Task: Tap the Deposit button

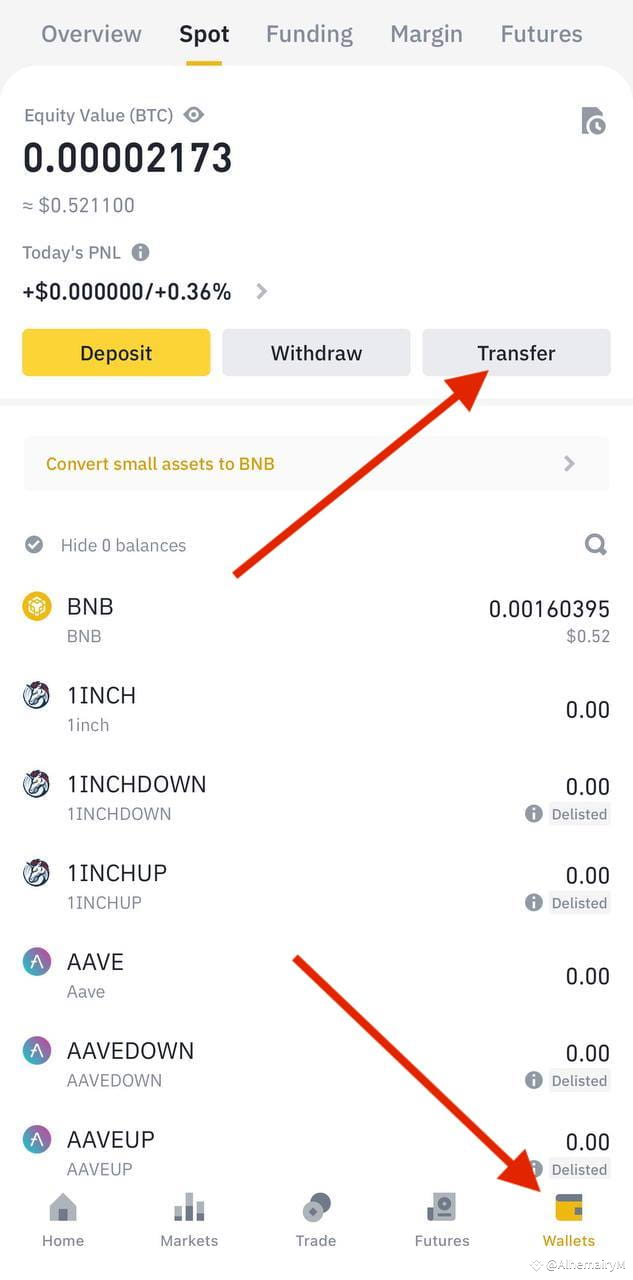Action: tap(116, 353)
